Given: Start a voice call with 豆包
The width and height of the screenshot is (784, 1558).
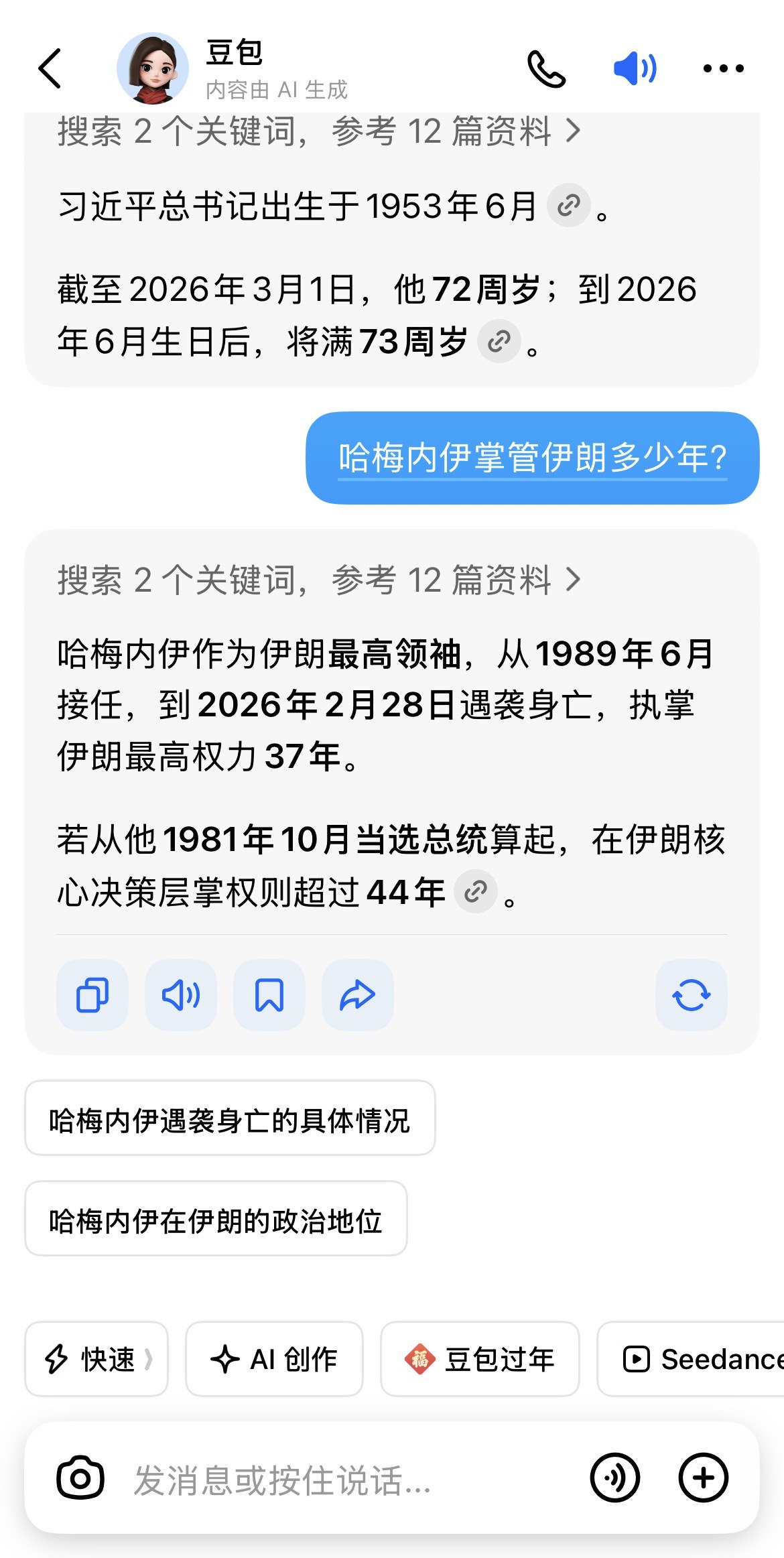Looking at the screenshot, I should [546, 68].
